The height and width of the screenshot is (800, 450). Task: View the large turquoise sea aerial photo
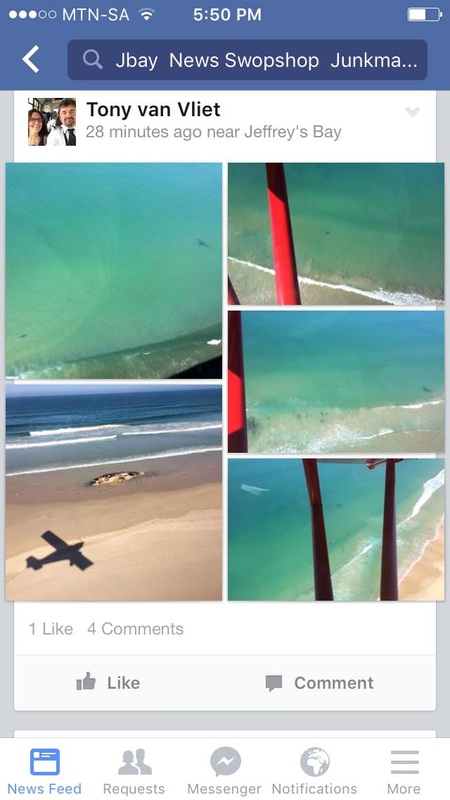114,270
